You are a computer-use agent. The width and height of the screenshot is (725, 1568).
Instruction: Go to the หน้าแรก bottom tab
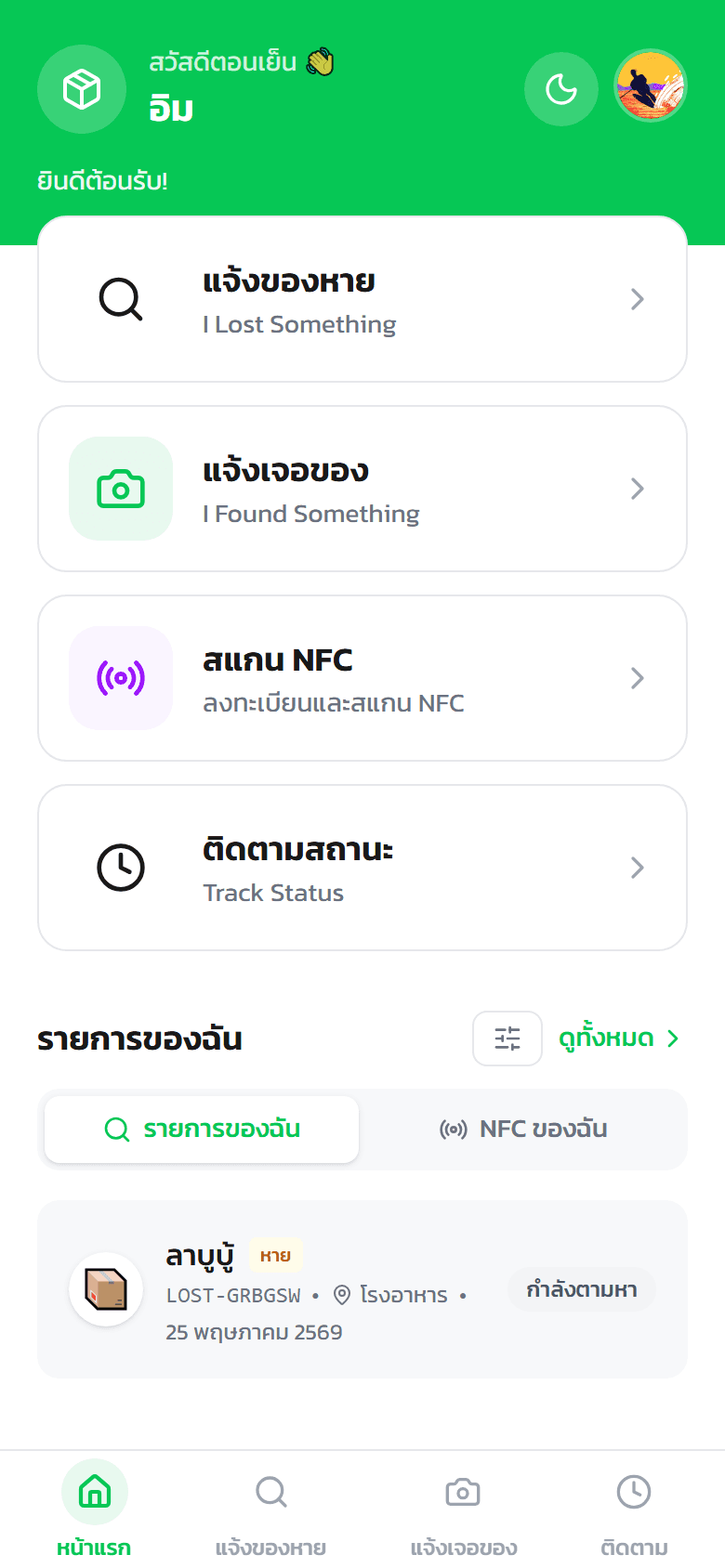(94, 1509)
